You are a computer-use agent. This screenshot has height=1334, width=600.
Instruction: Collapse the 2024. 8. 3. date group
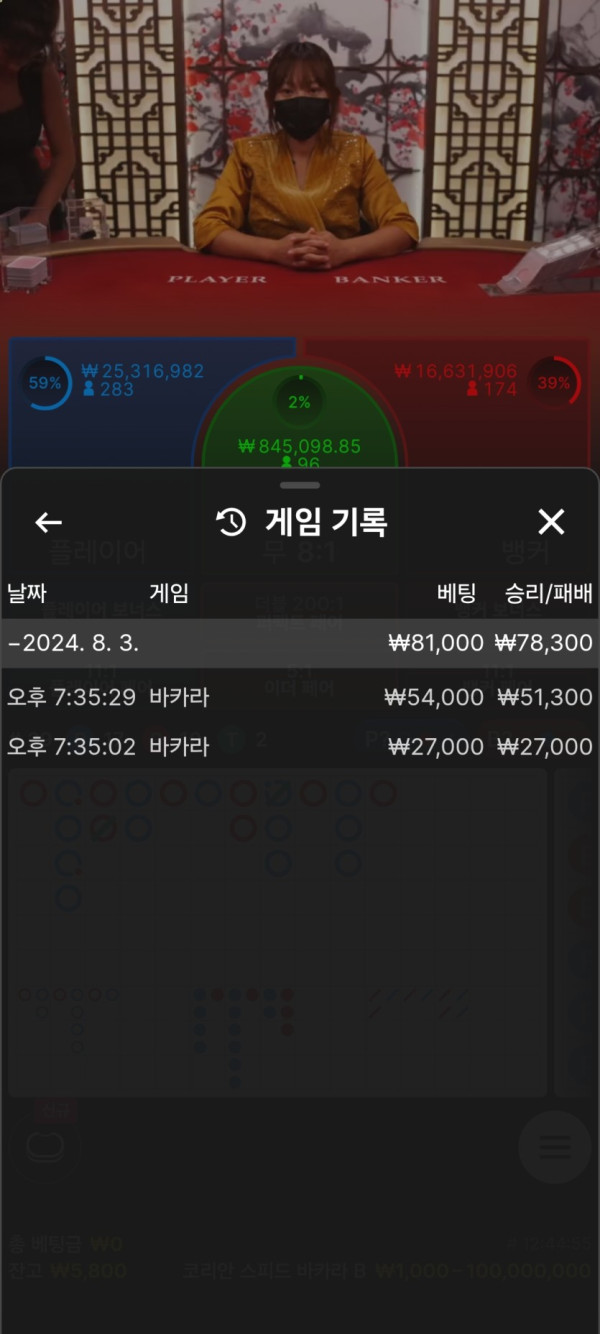300,643
